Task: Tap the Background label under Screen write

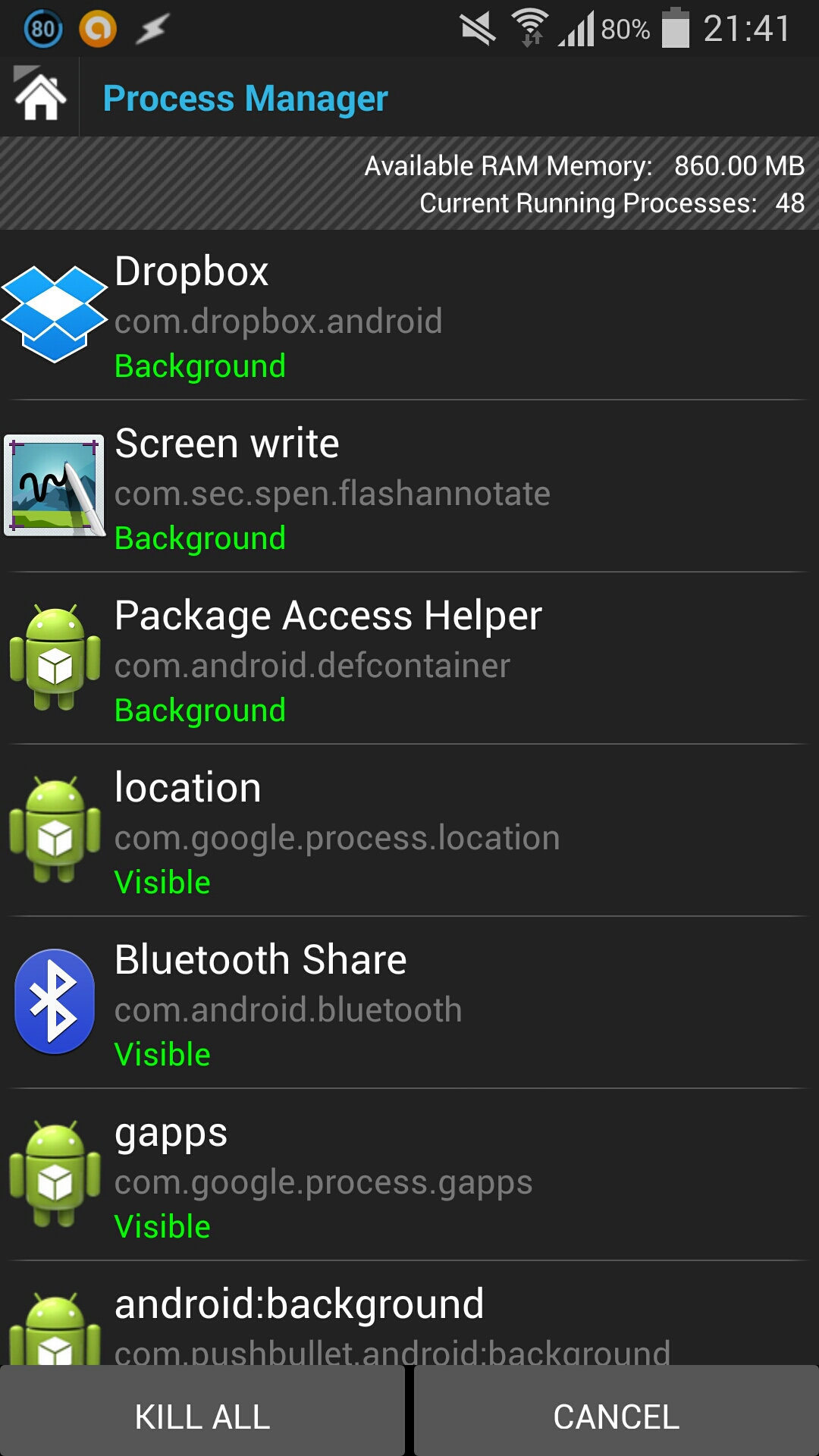Action: pyautogui.click(x=200, y=538)
